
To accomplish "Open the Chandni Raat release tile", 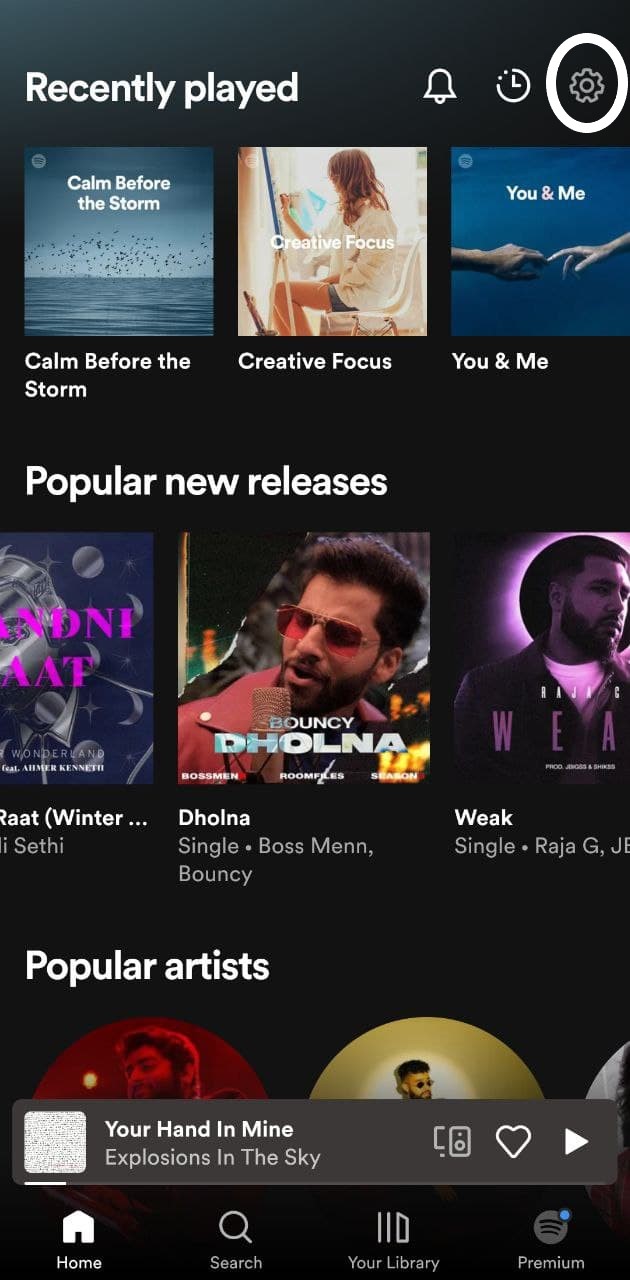I will 77,658.
